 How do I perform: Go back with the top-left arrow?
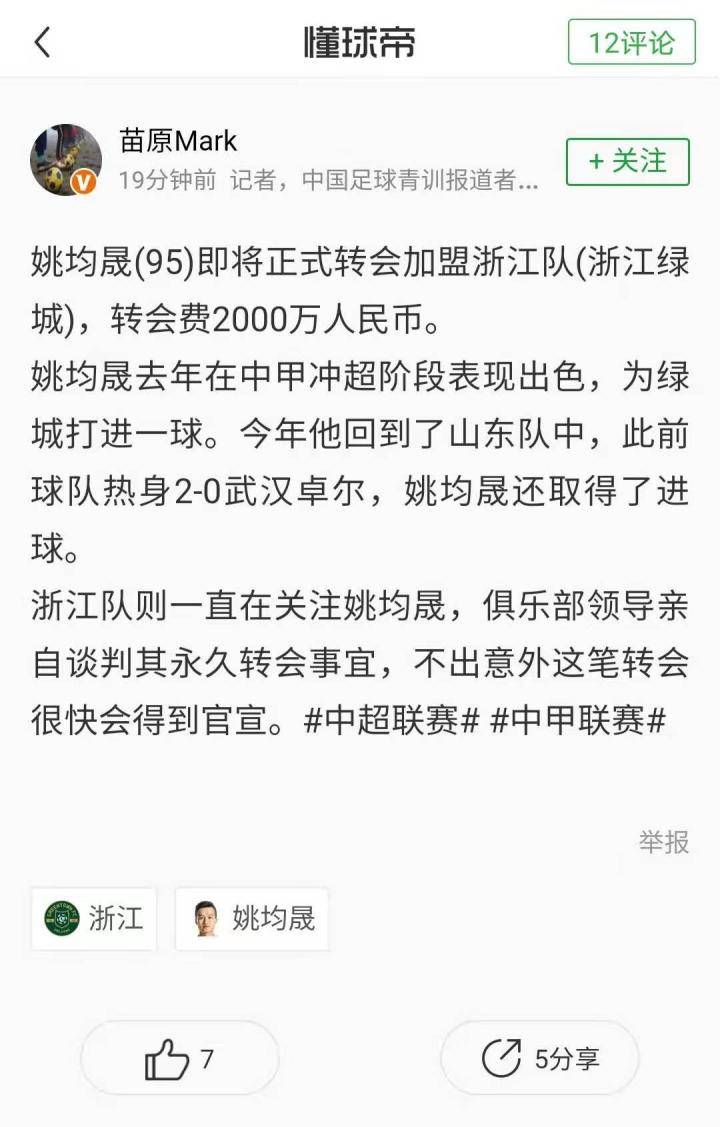click(42, 42)
